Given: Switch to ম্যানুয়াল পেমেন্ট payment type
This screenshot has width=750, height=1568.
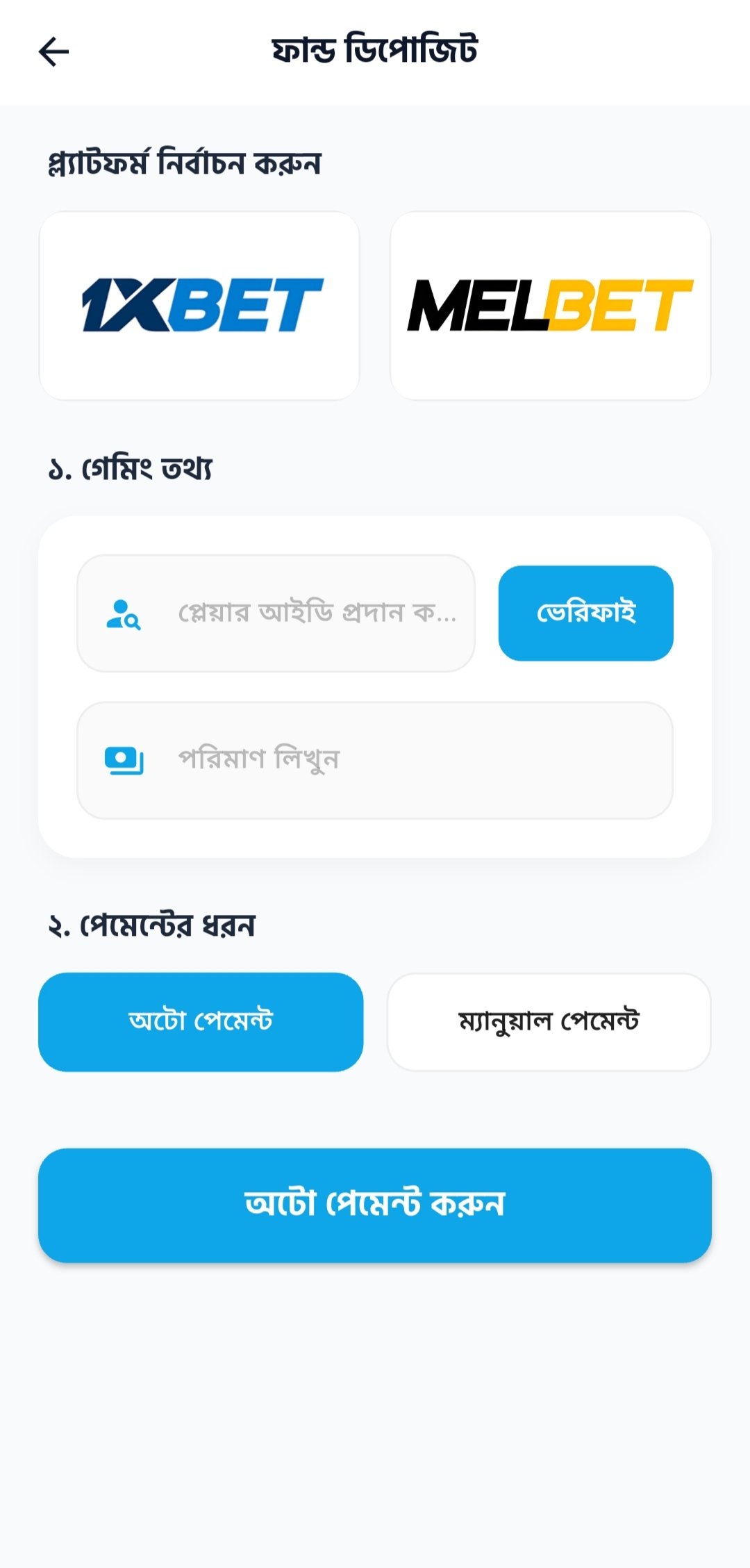Looking at the screenshot, I should 549,1021.
